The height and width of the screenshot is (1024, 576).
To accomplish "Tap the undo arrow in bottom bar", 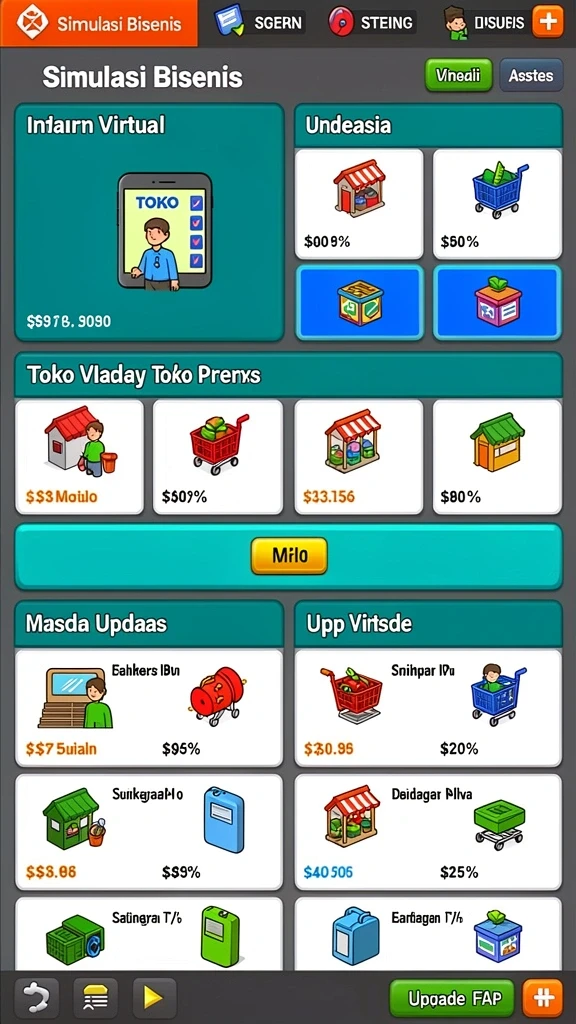I will [x=37, y=997].
